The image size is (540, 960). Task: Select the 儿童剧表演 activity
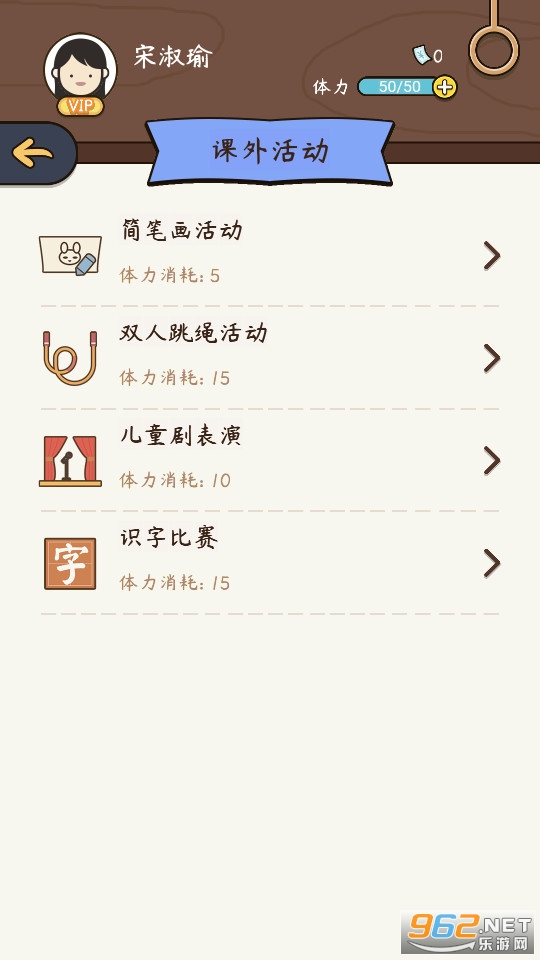pos(269,460)
